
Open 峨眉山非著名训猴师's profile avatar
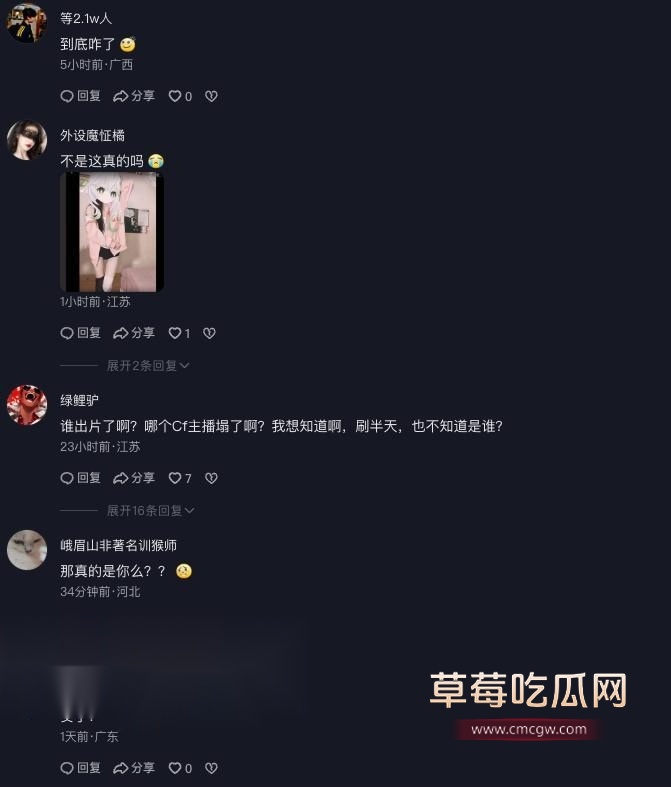pyautogui.click(x=27, y=550)
